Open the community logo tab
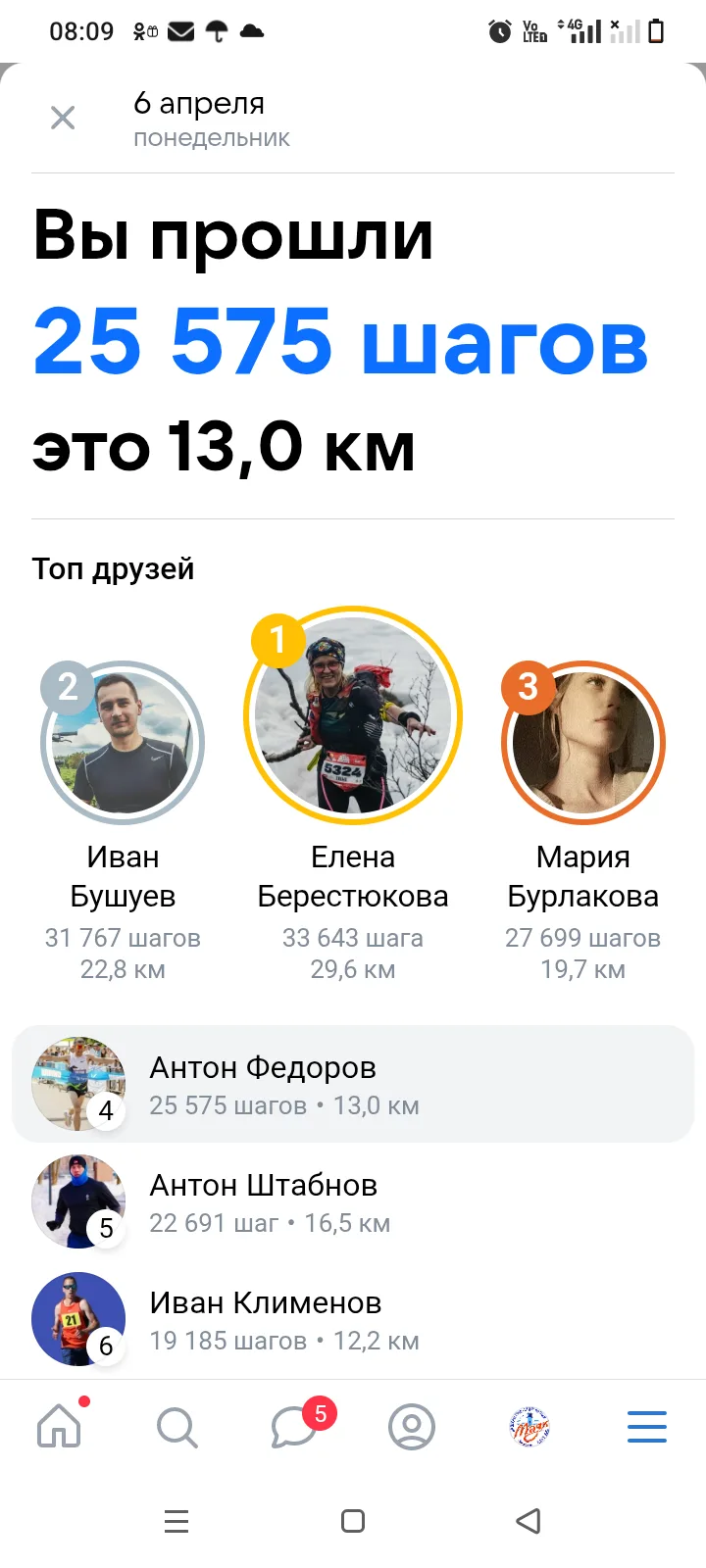The height and width of the screenshot is (1568, 706). (529, 1427)
